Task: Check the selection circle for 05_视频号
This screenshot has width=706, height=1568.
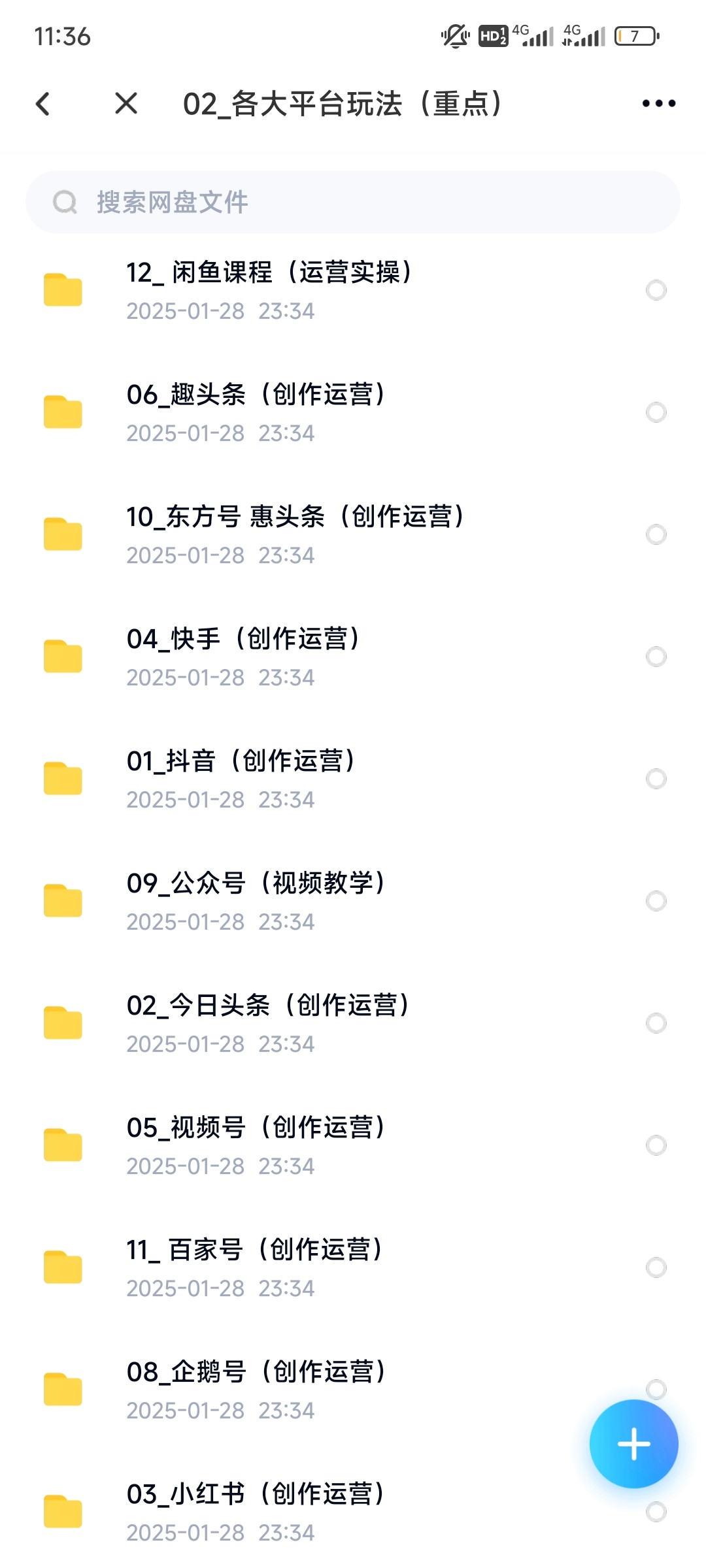Action: click(656, 1145)
